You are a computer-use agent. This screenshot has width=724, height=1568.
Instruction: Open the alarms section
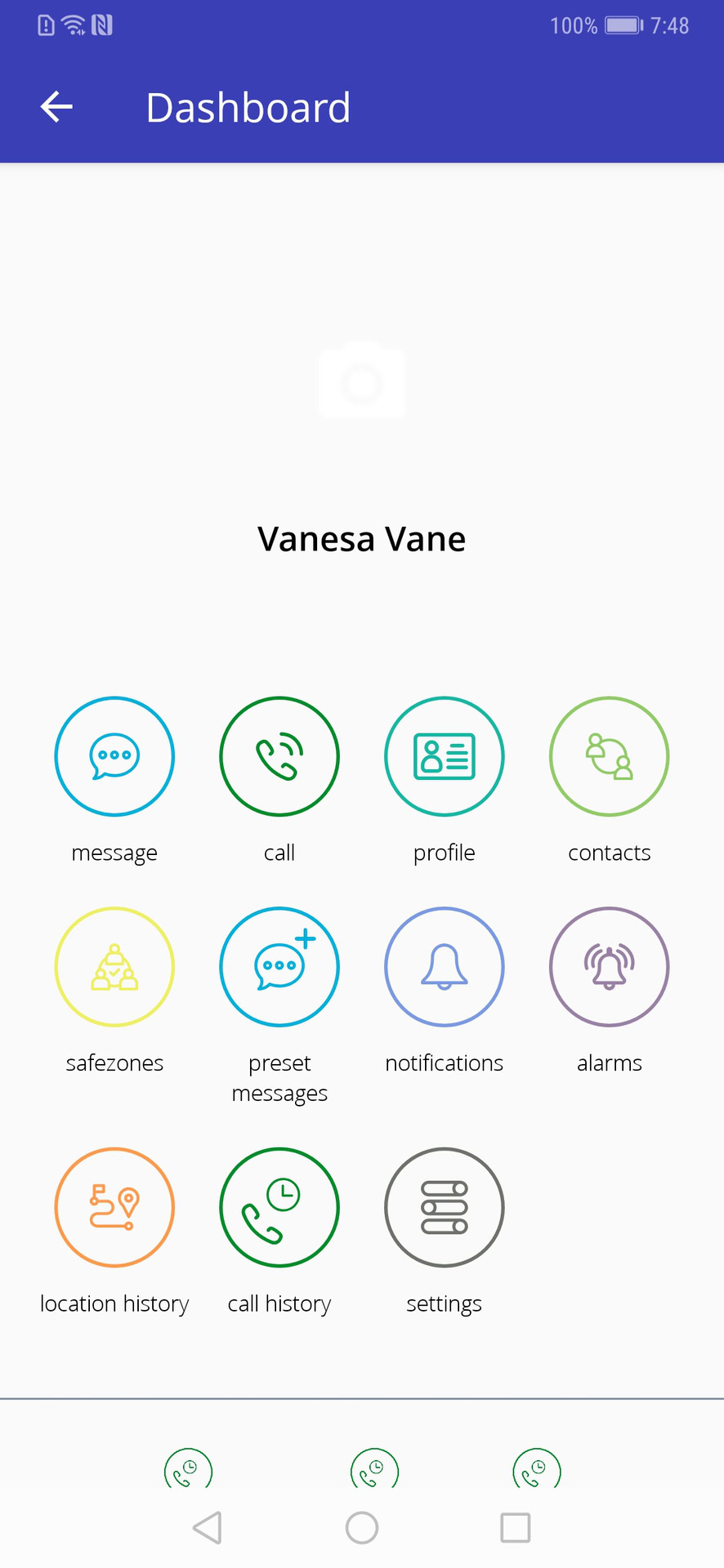[610, 967]
